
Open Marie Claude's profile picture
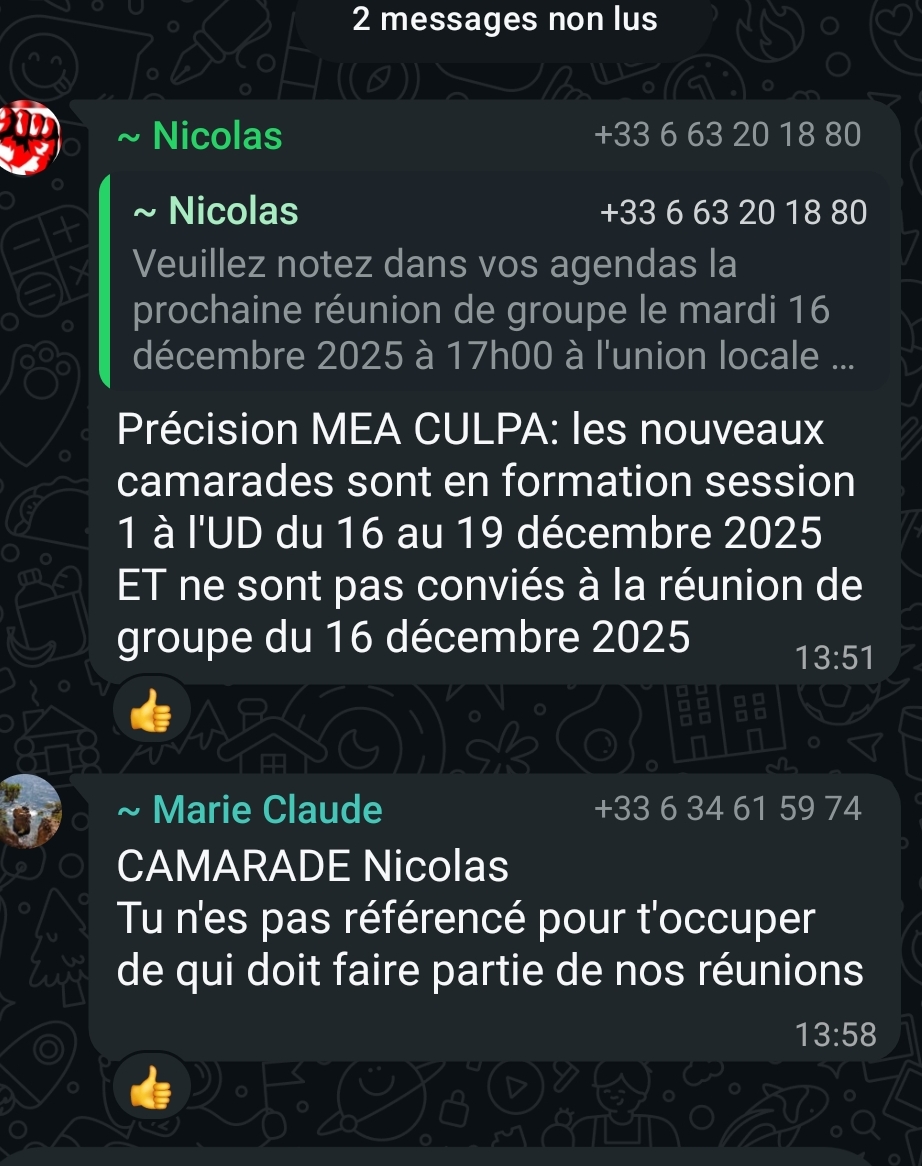coord(30,808)
